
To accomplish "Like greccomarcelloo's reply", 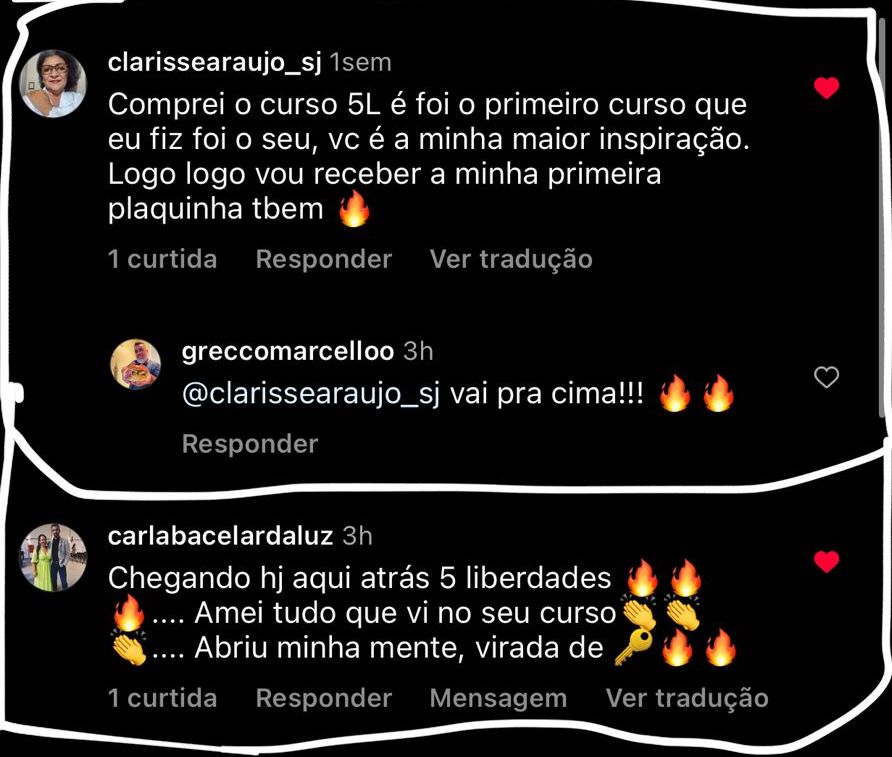I will [x=826, y=378].
